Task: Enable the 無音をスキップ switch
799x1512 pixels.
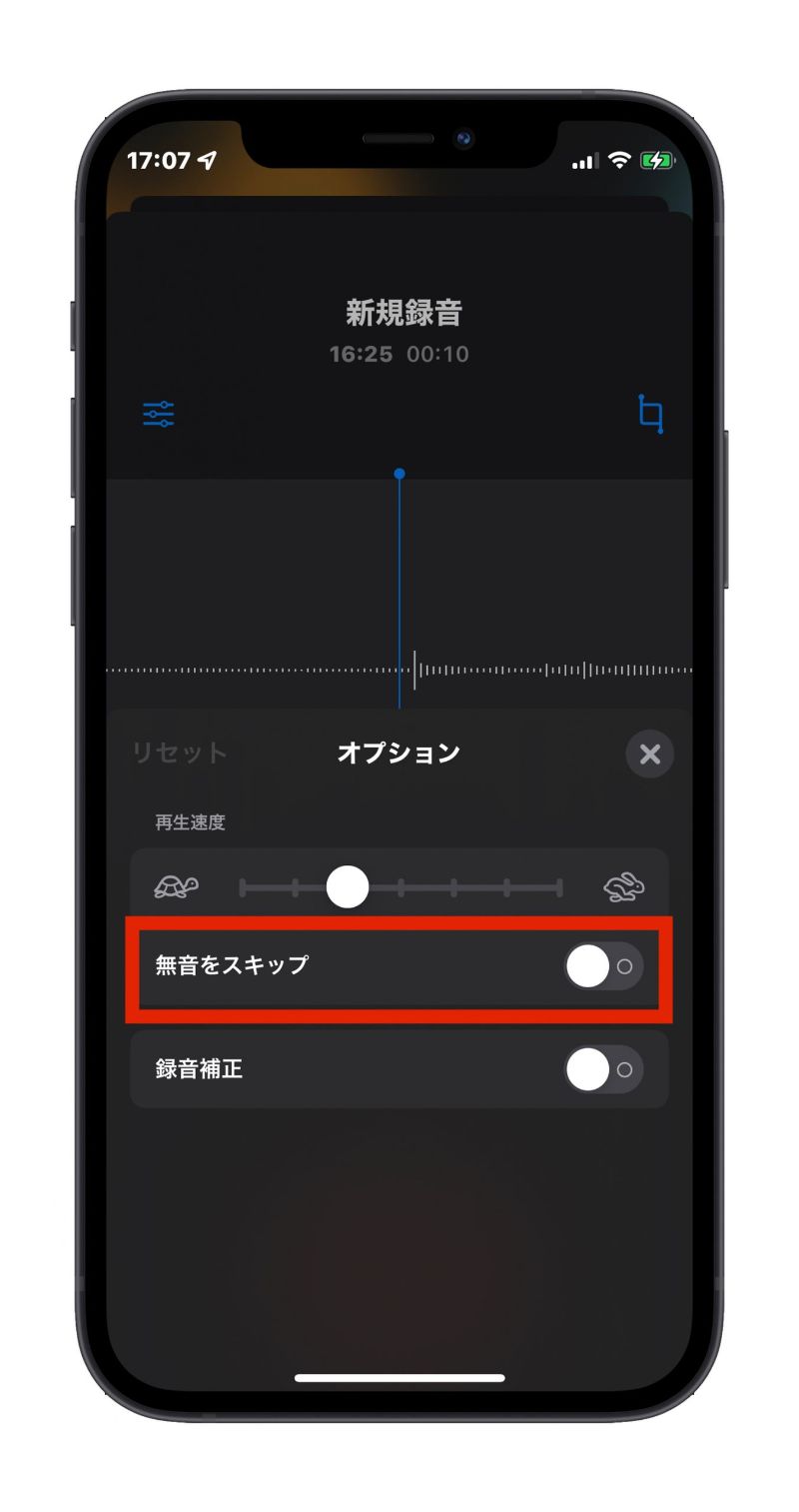Action: point(602,966)
